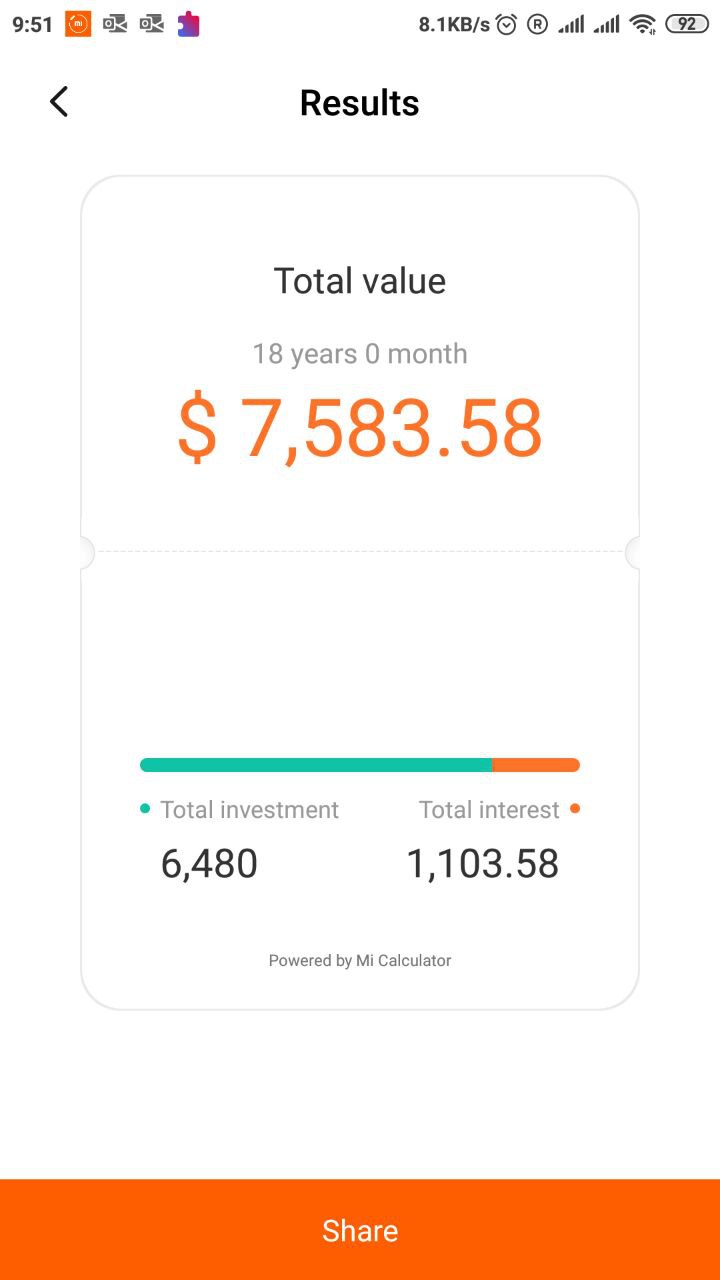Go back from the Results screen
The image size is (720, 1280).
pyautogui.click(x=59, y=102)
